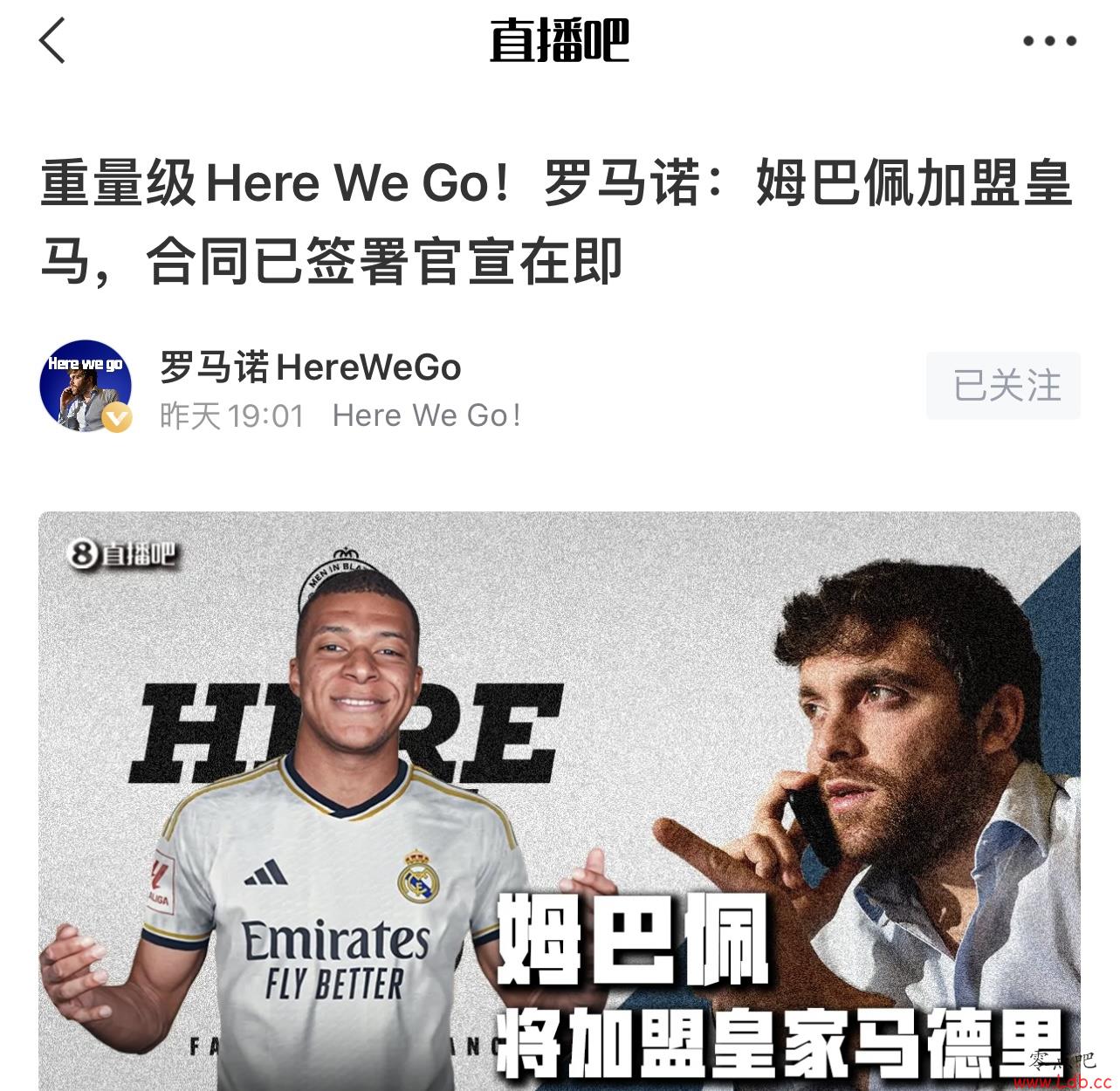Tap the 已关注 following button
The width and height of the screenshot is (1120, 1091).
(1003, 386)
